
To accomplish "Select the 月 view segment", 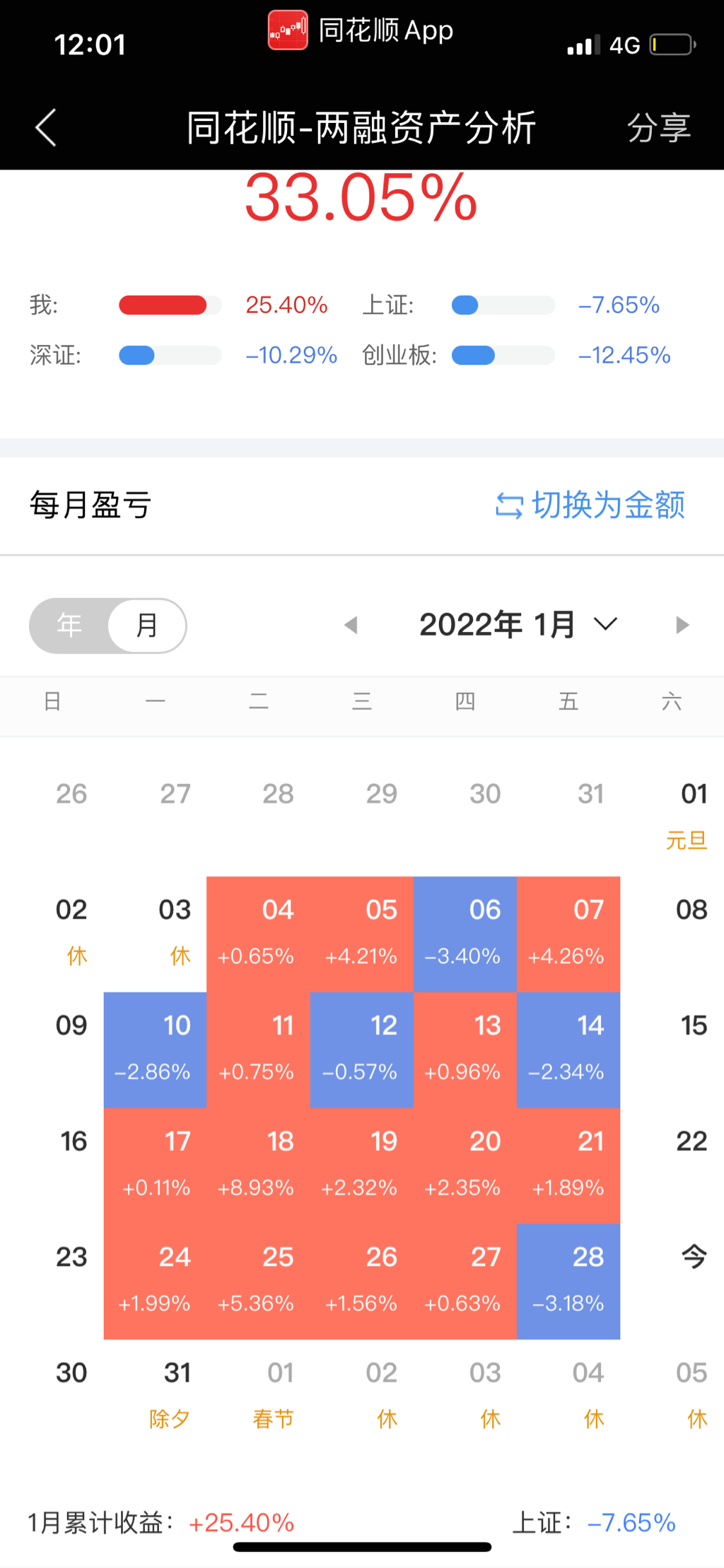I will point(147,626).
